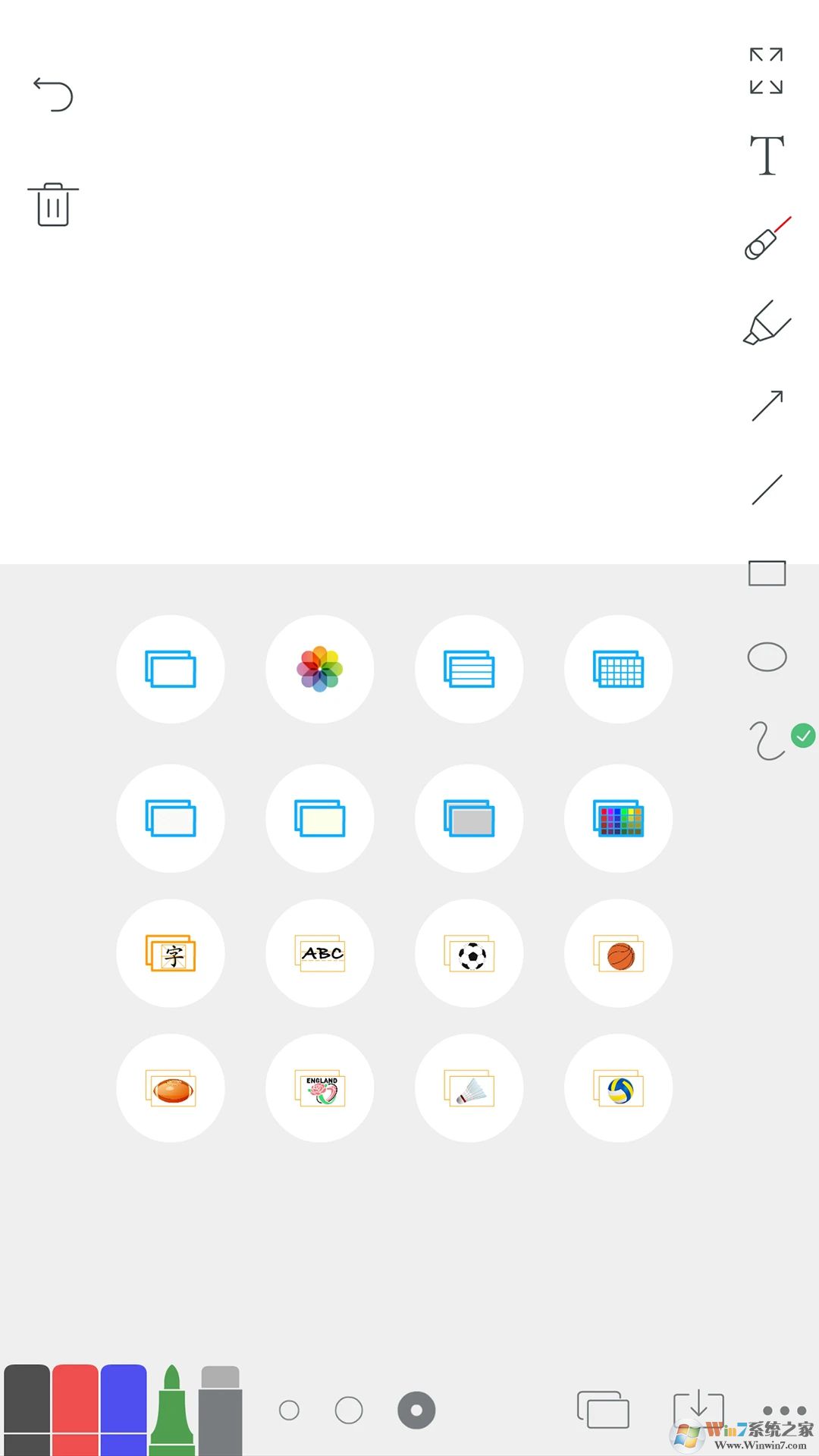Select the Text tool

click(x=766, y=155)
